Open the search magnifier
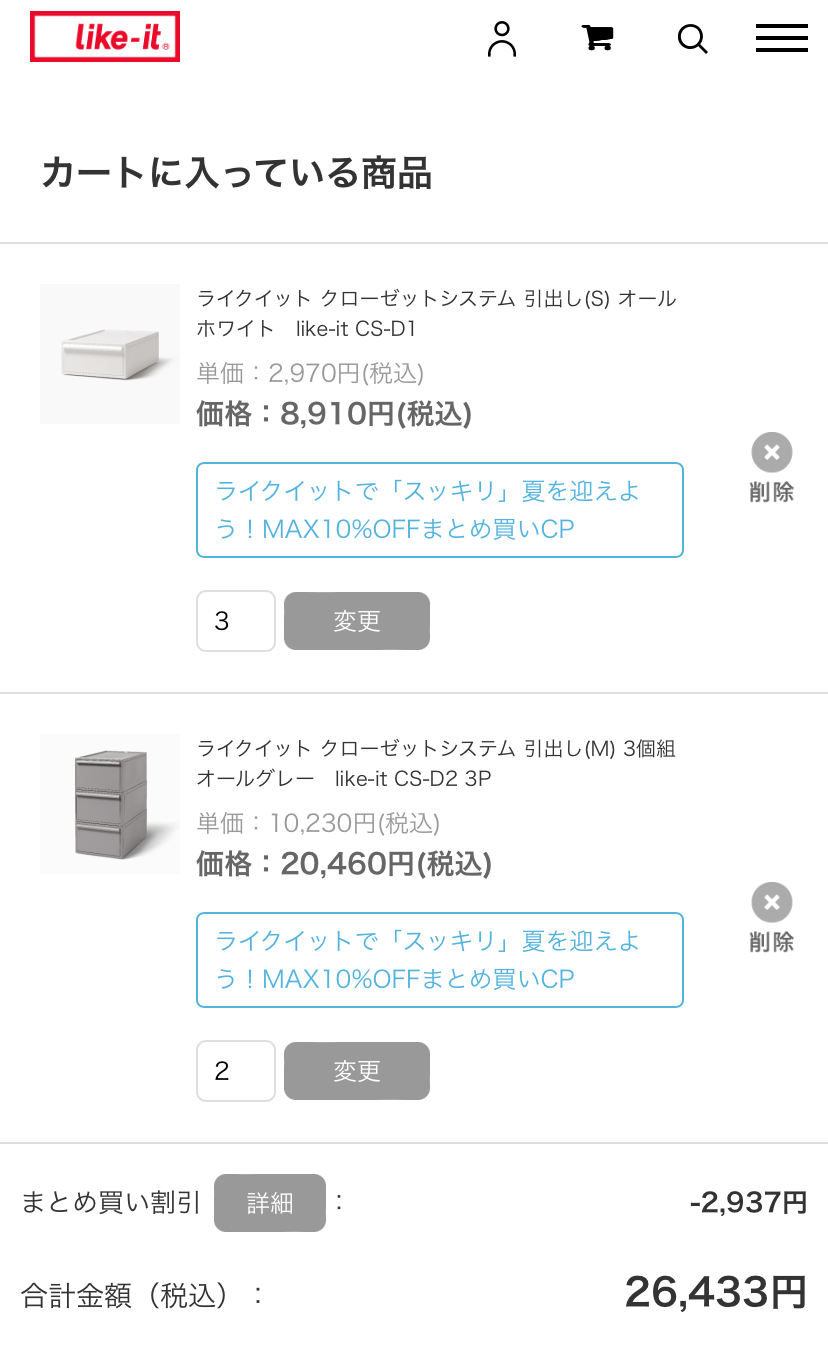 [x=692, y=39]
